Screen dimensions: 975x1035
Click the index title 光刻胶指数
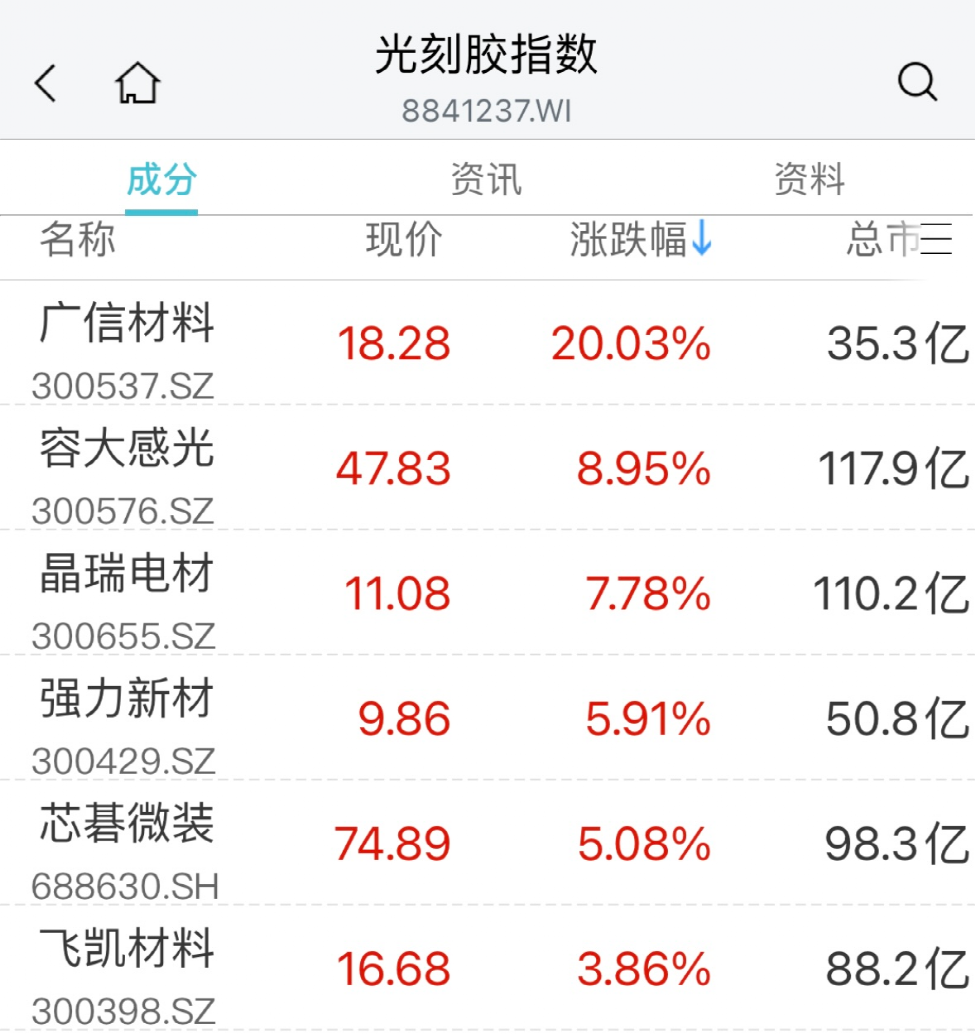pos(487,57)
